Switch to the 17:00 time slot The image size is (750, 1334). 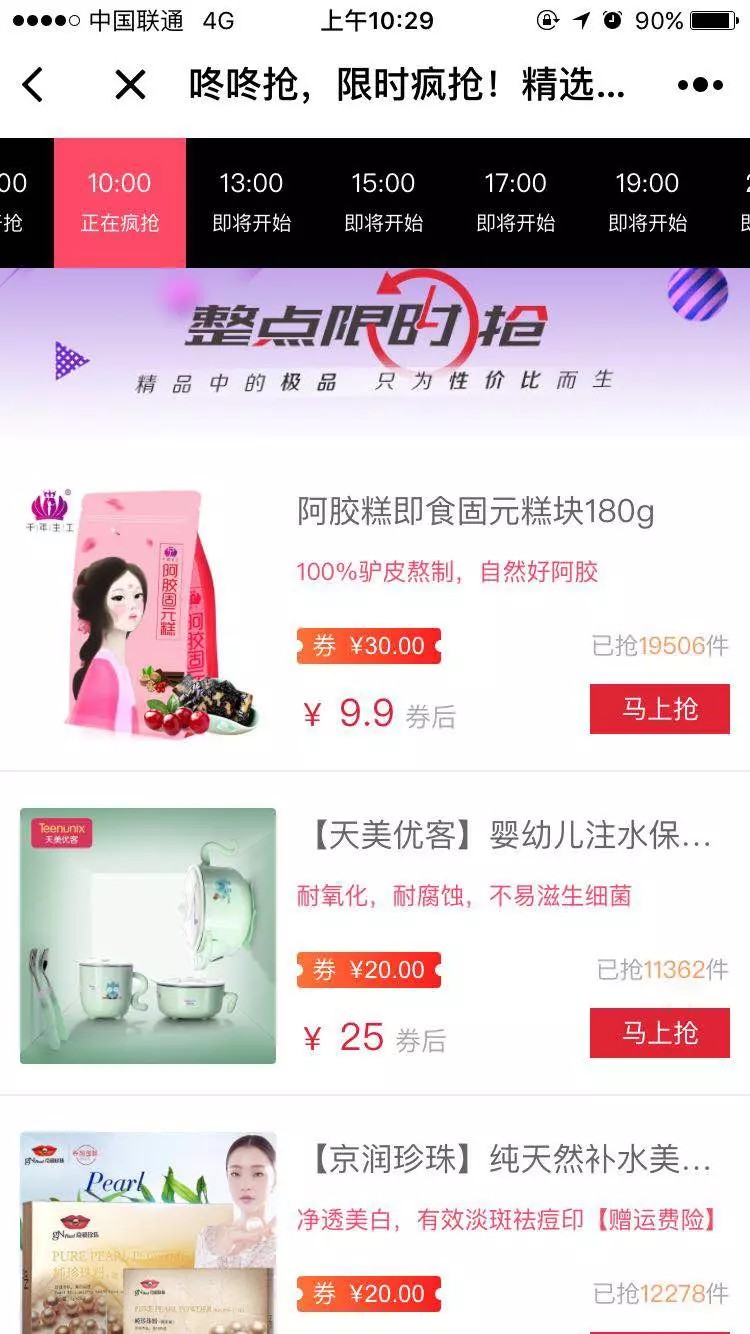[516, 203]
